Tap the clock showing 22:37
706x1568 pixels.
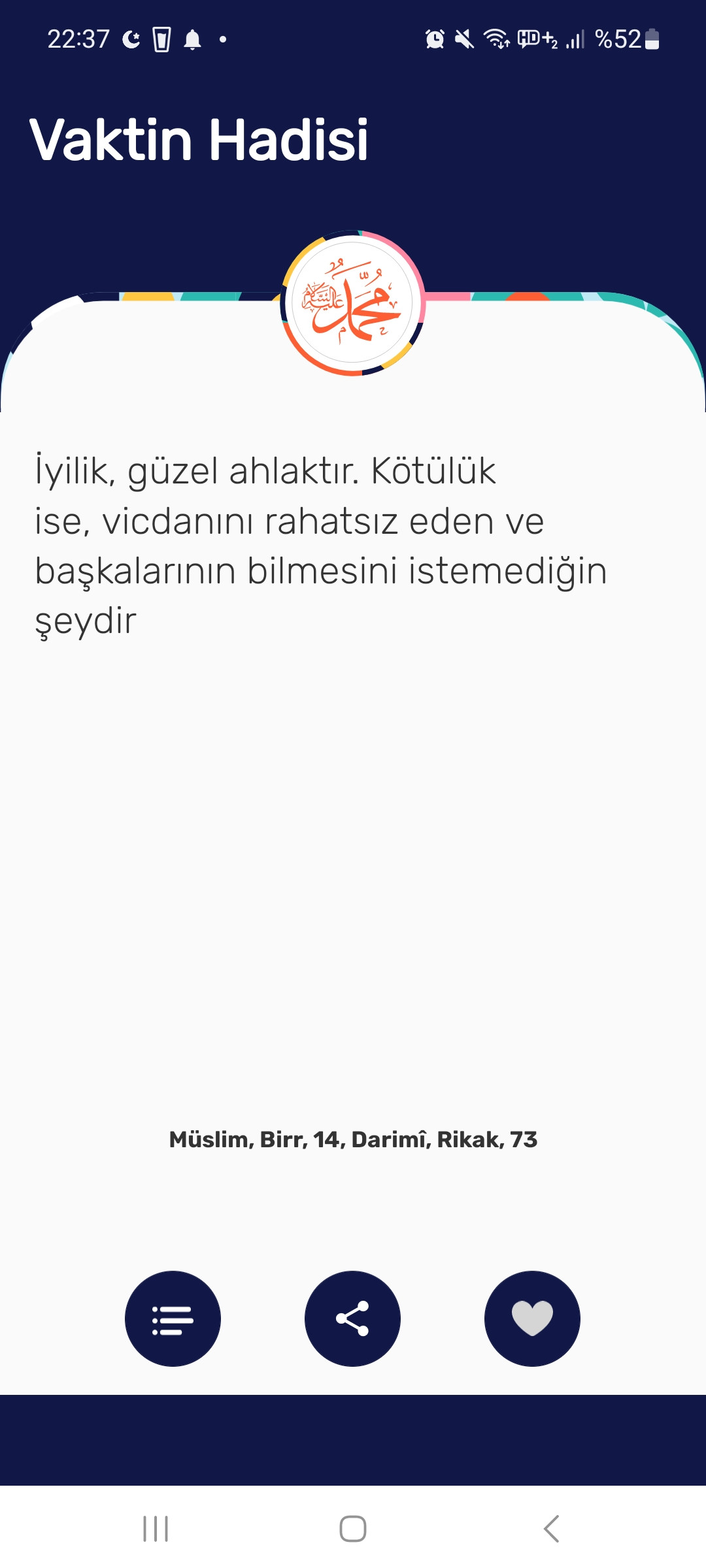[x=78, y=39]
